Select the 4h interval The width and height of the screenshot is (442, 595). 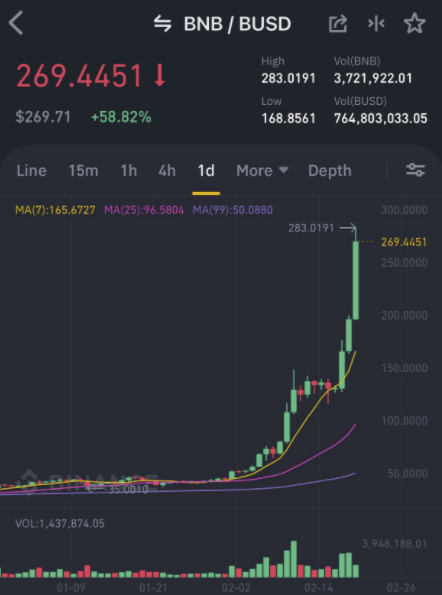167,171
